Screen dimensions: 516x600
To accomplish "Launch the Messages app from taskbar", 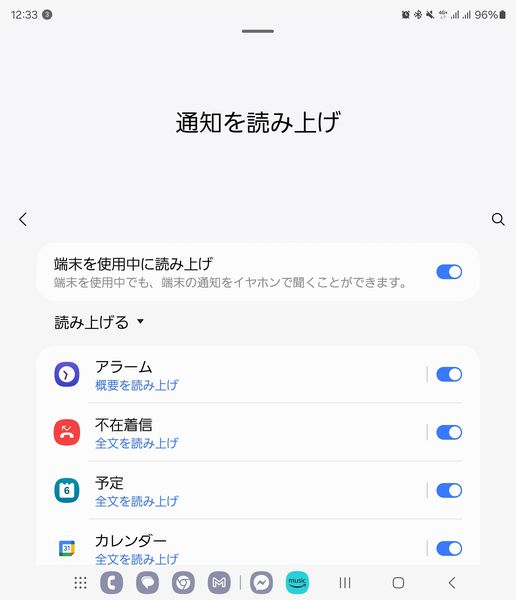I will click(147, 583).
